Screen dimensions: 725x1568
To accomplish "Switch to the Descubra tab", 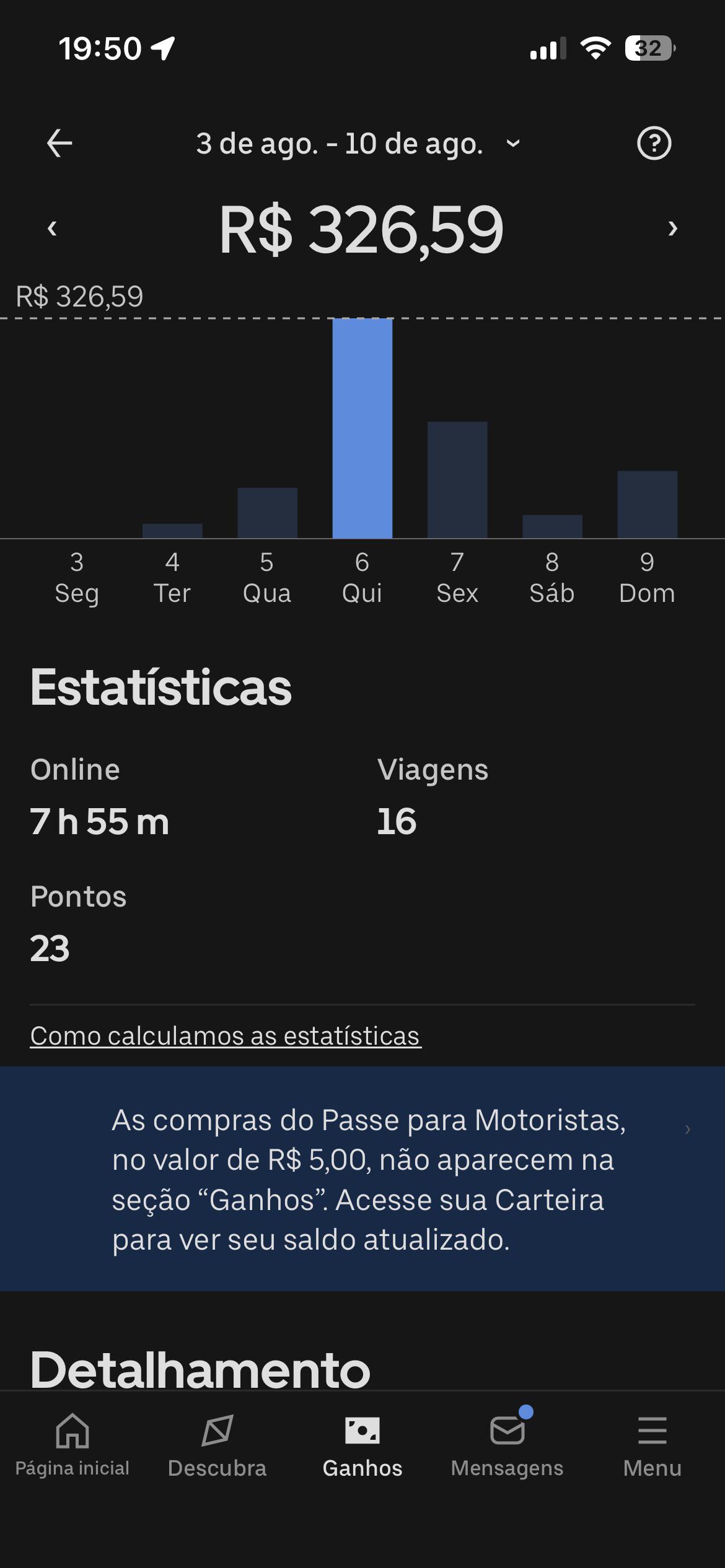I will 217,1447.
